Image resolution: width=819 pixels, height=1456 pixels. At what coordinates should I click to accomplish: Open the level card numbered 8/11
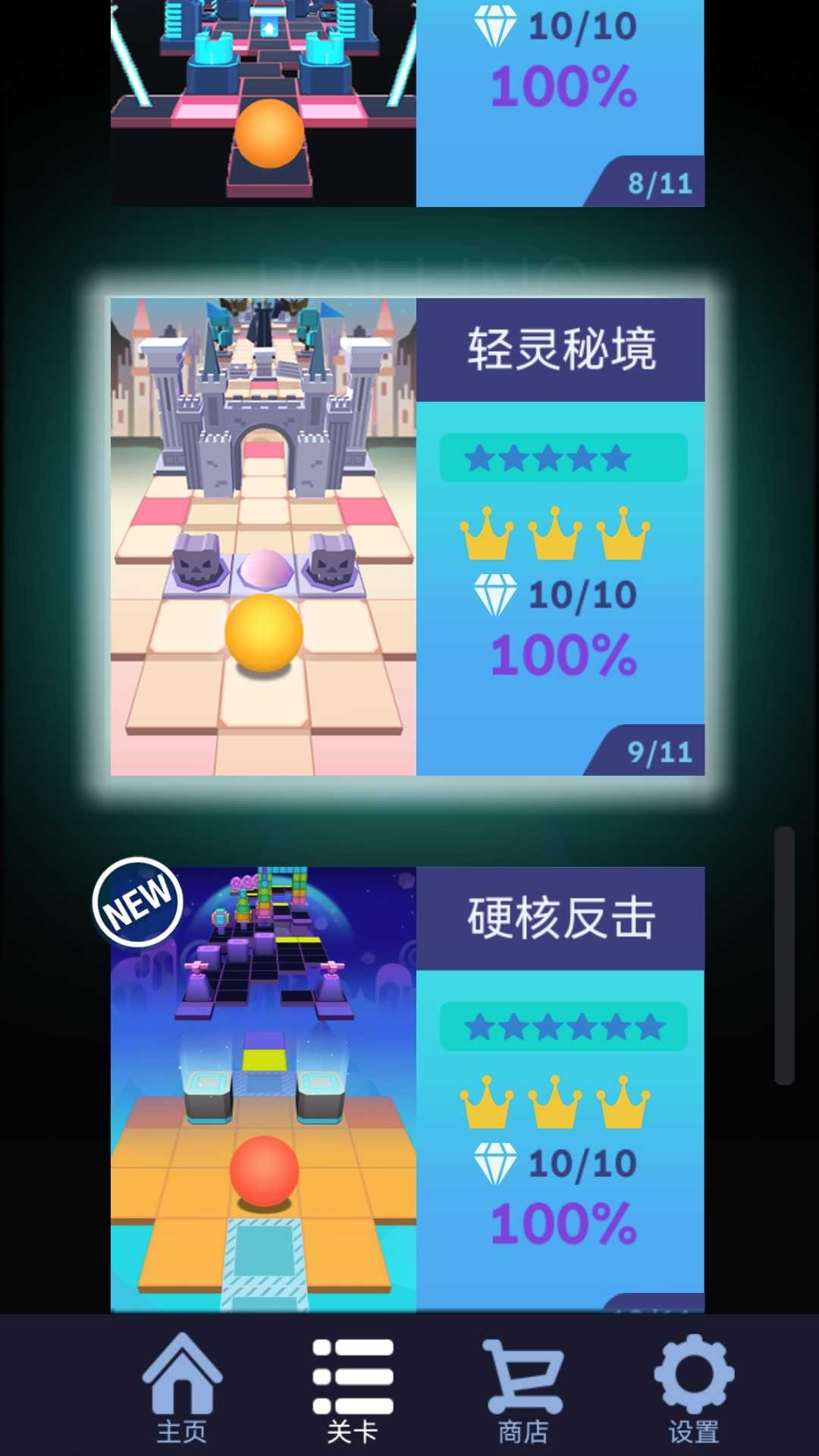click(407, 102)
